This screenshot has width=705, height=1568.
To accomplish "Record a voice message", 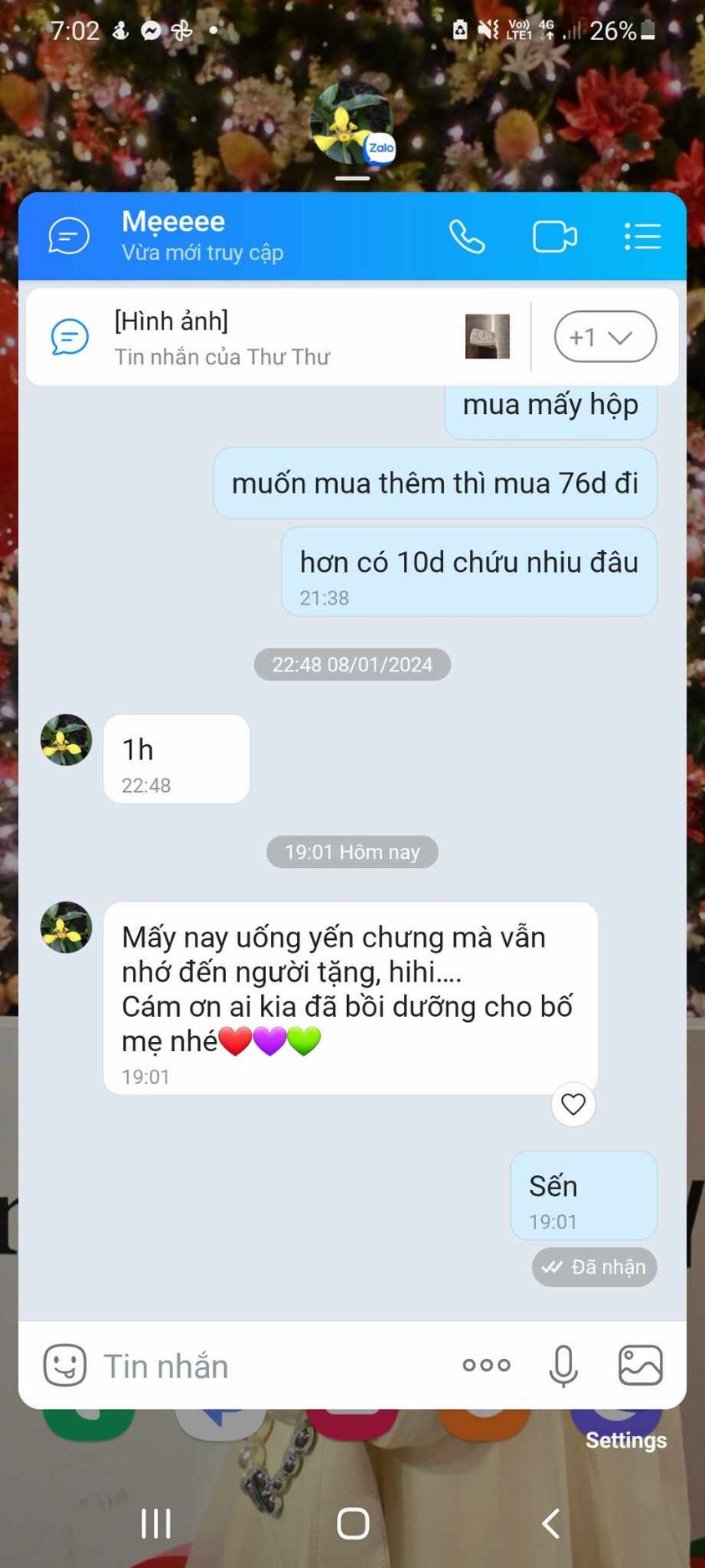I will pyautogui.click(x=563, y=1365).
